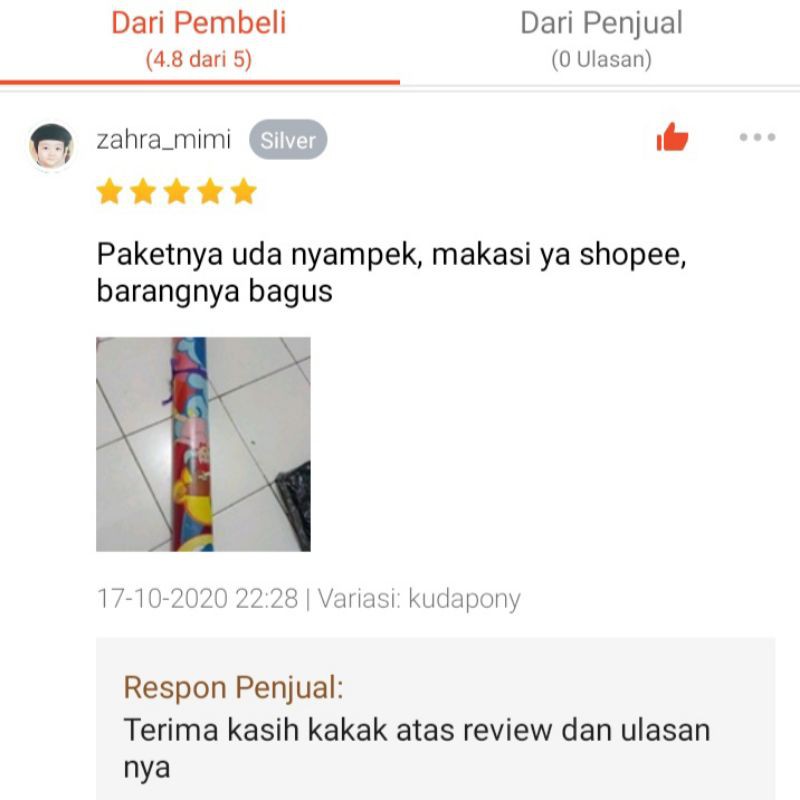The image size is (800, 800).
Task: Select the Dari Pembeli tab
Action: point(199,38)
